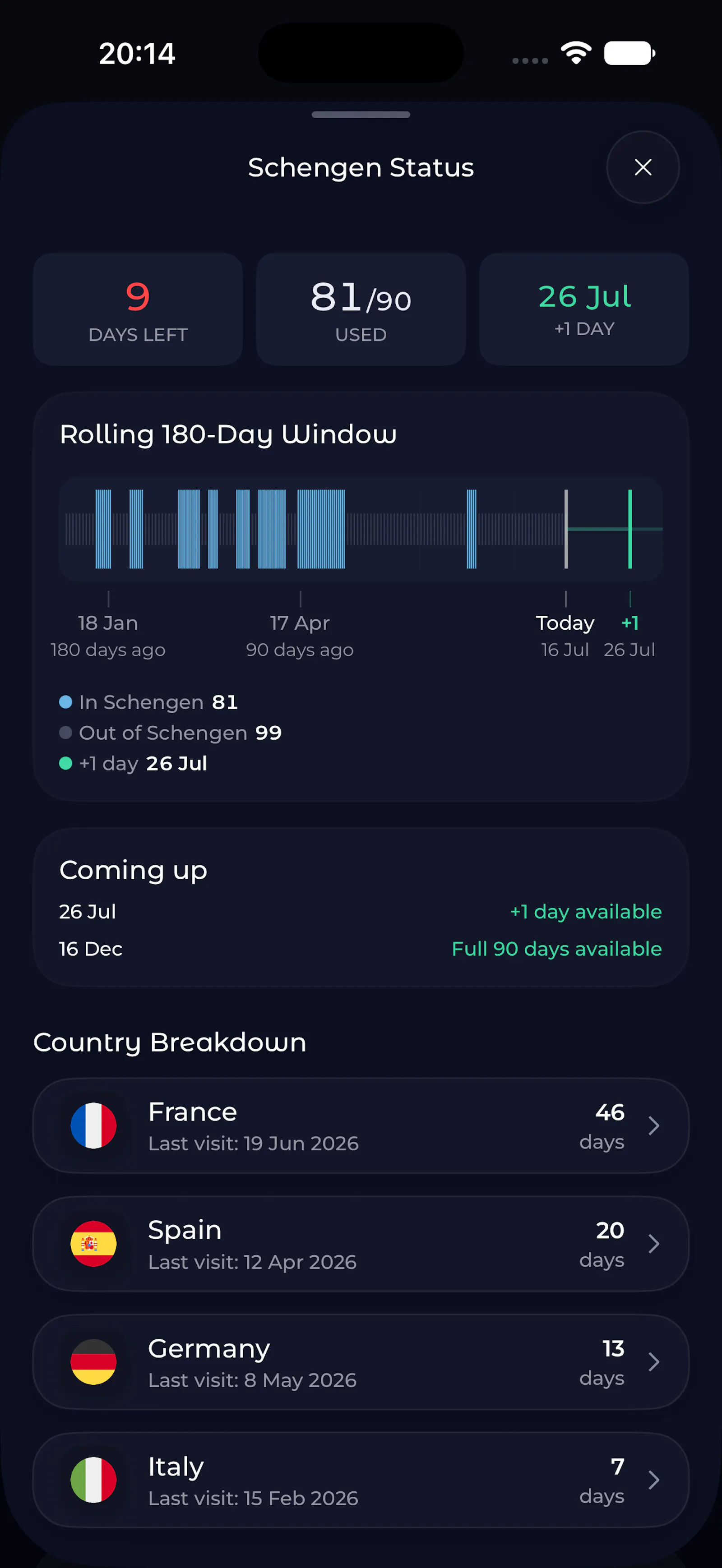Close the Schengen Status sheet

(643, 167)
